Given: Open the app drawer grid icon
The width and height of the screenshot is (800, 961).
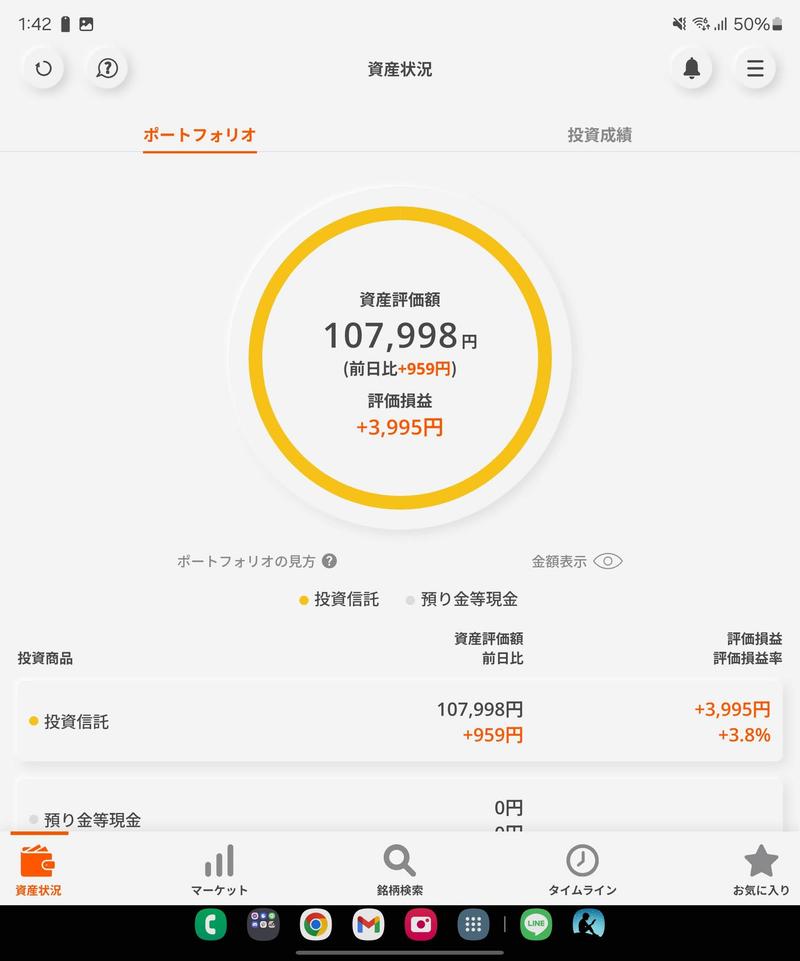Looking at the screenshot, I should coord(473,924).
